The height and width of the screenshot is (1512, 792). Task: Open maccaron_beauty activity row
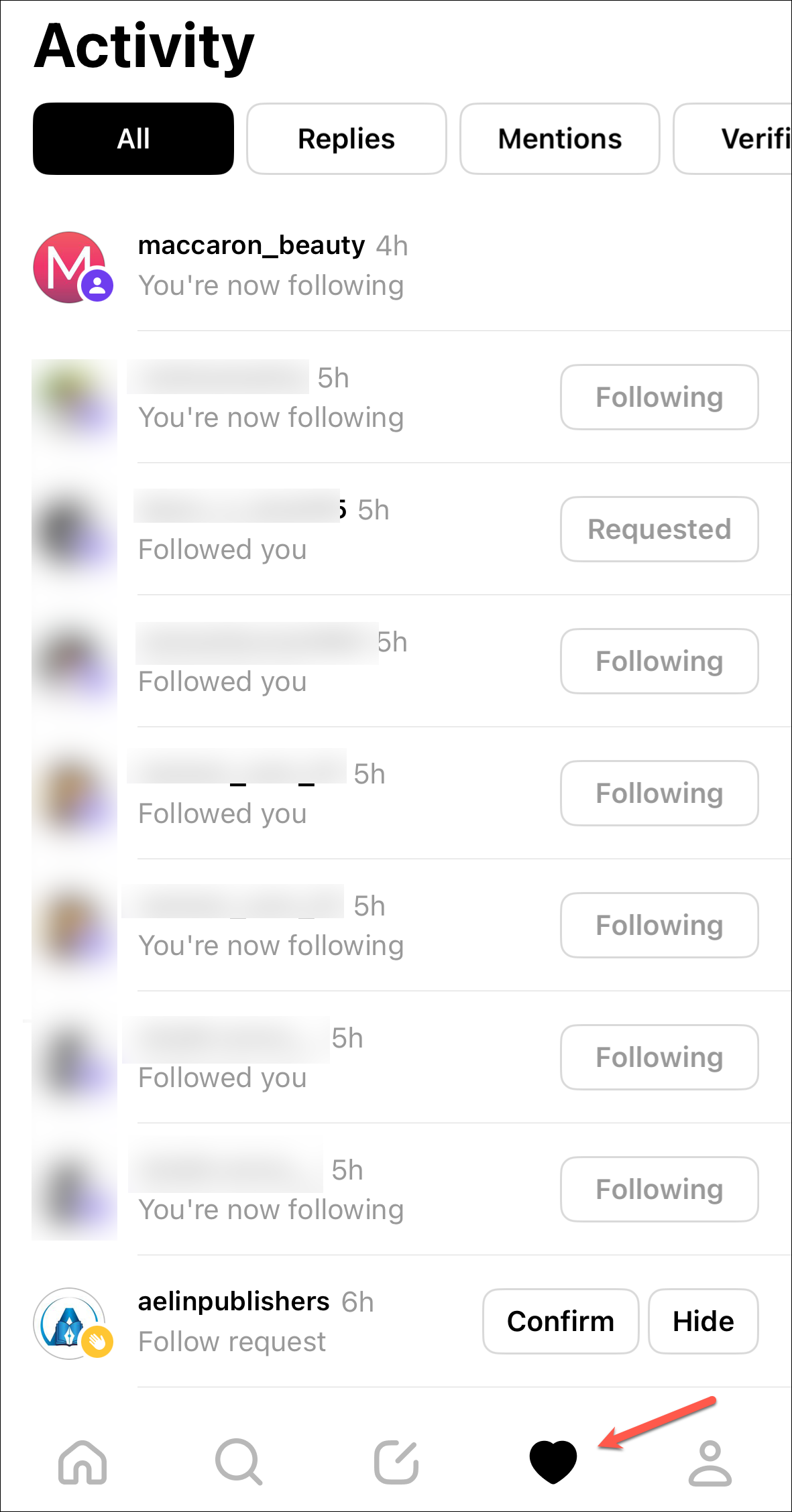point(271,266)
